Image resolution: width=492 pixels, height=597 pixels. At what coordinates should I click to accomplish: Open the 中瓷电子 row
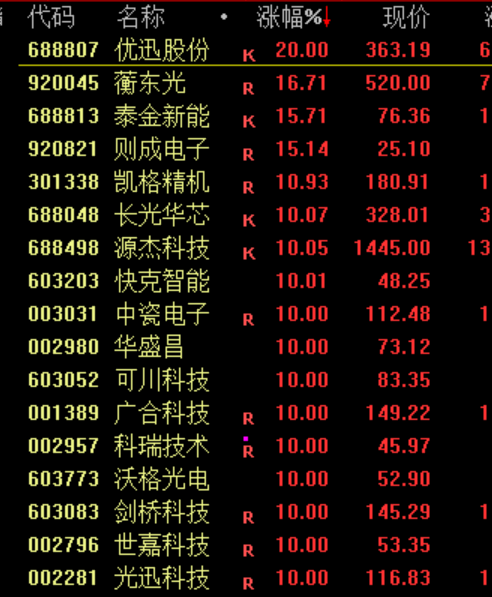pos(255,314)
